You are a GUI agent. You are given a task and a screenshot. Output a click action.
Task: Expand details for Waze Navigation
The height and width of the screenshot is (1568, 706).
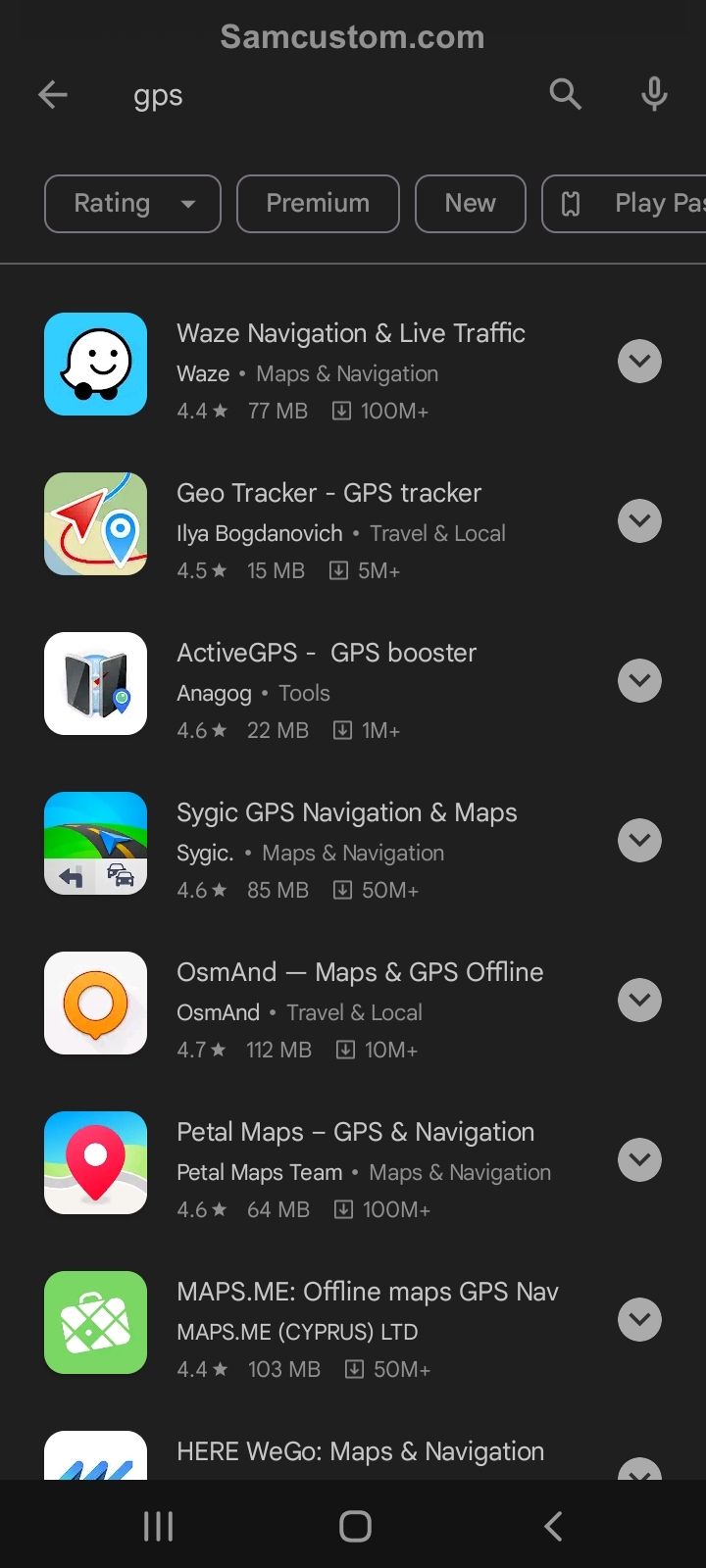point(639,362)
